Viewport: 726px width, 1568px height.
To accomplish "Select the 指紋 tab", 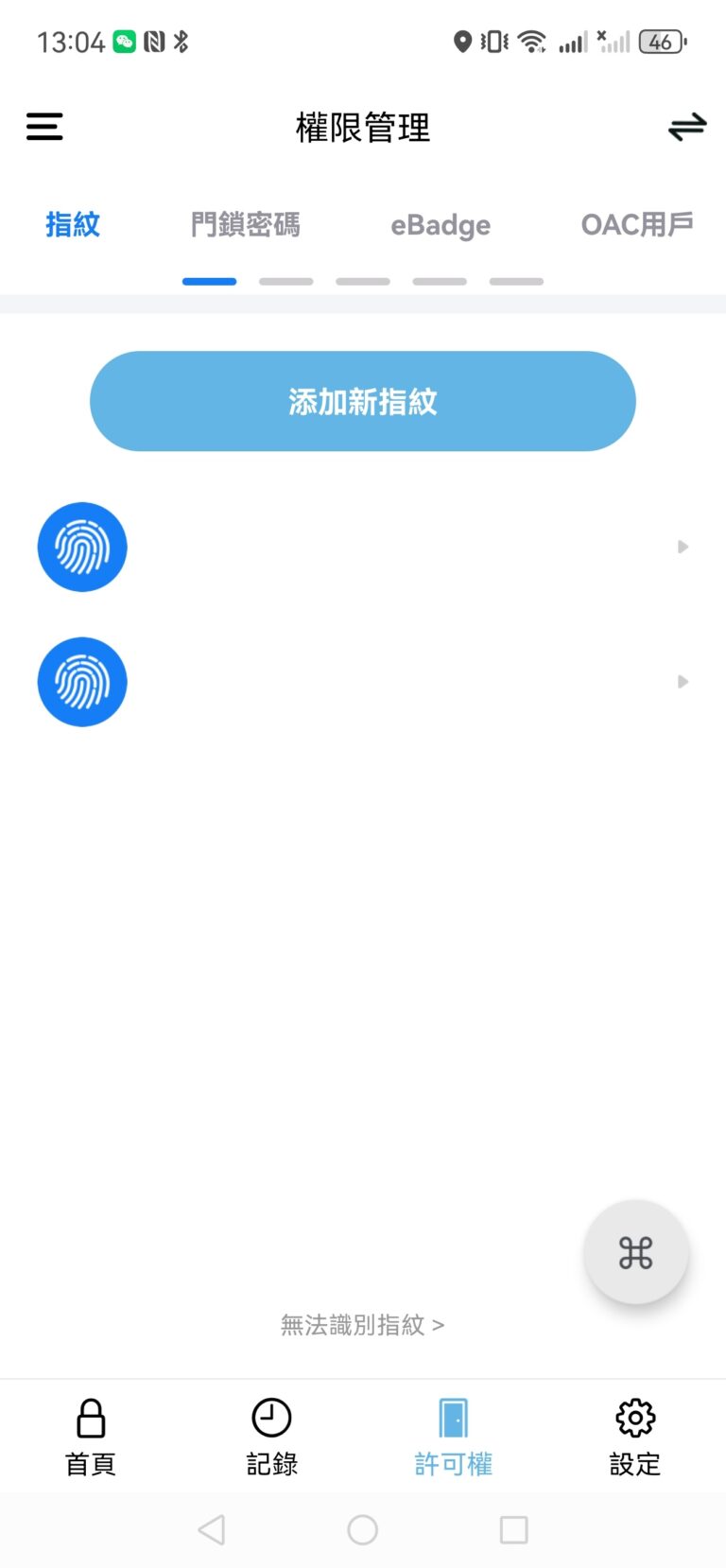I will click(73, 225).
